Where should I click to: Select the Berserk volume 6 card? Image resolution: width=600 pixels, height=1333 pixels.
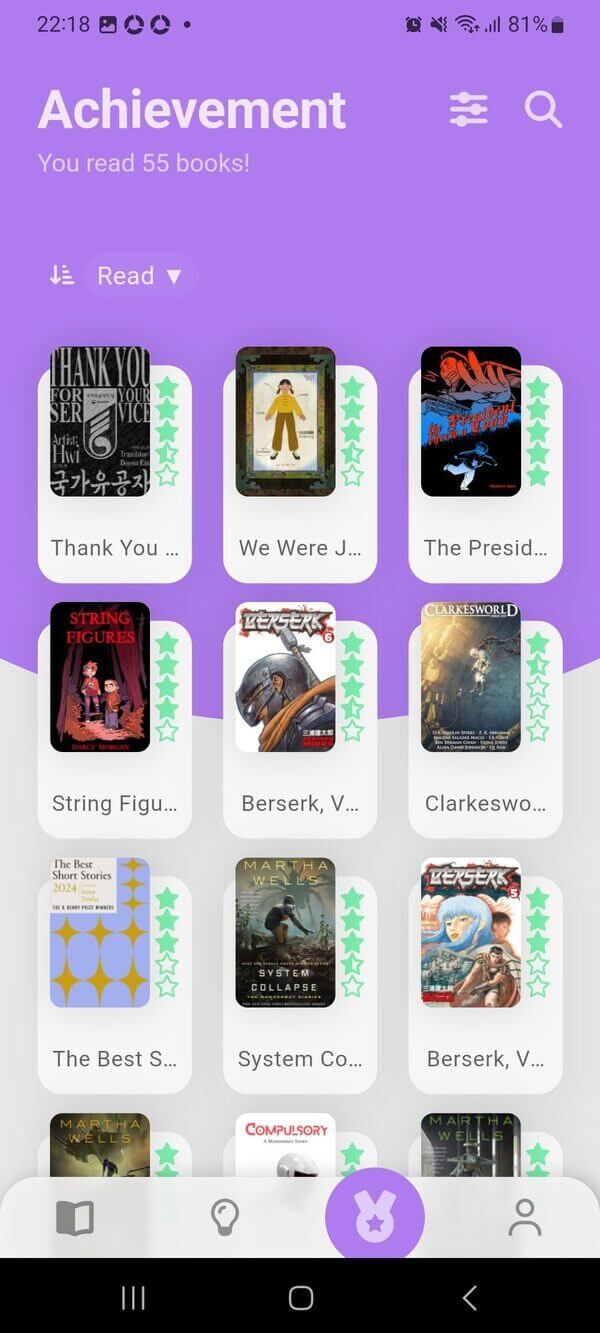299,720
